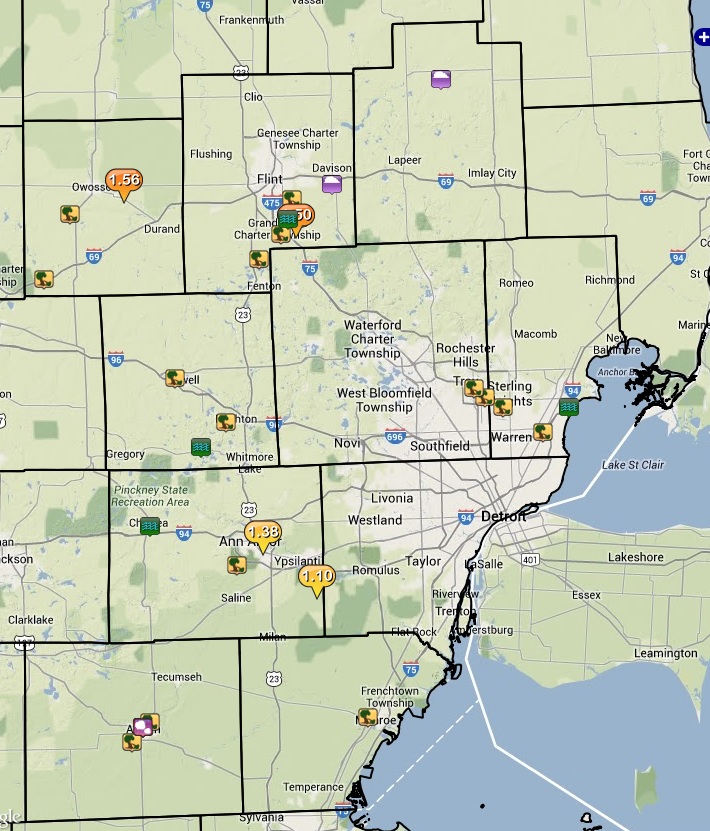Tap the 1.56 marker near Owosso

(x=124, y=181)
